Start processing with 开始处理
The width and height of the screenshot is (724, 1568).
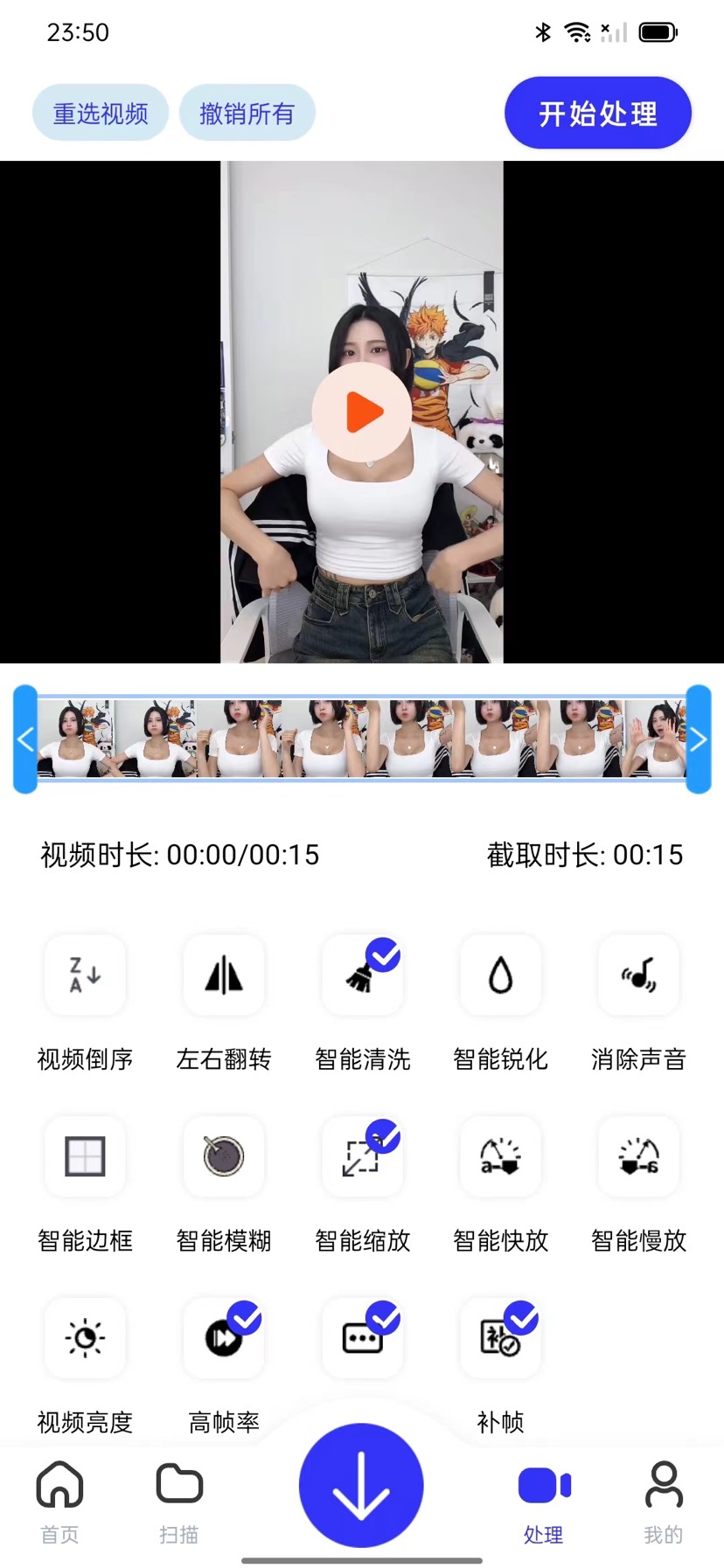coord(598,114)
